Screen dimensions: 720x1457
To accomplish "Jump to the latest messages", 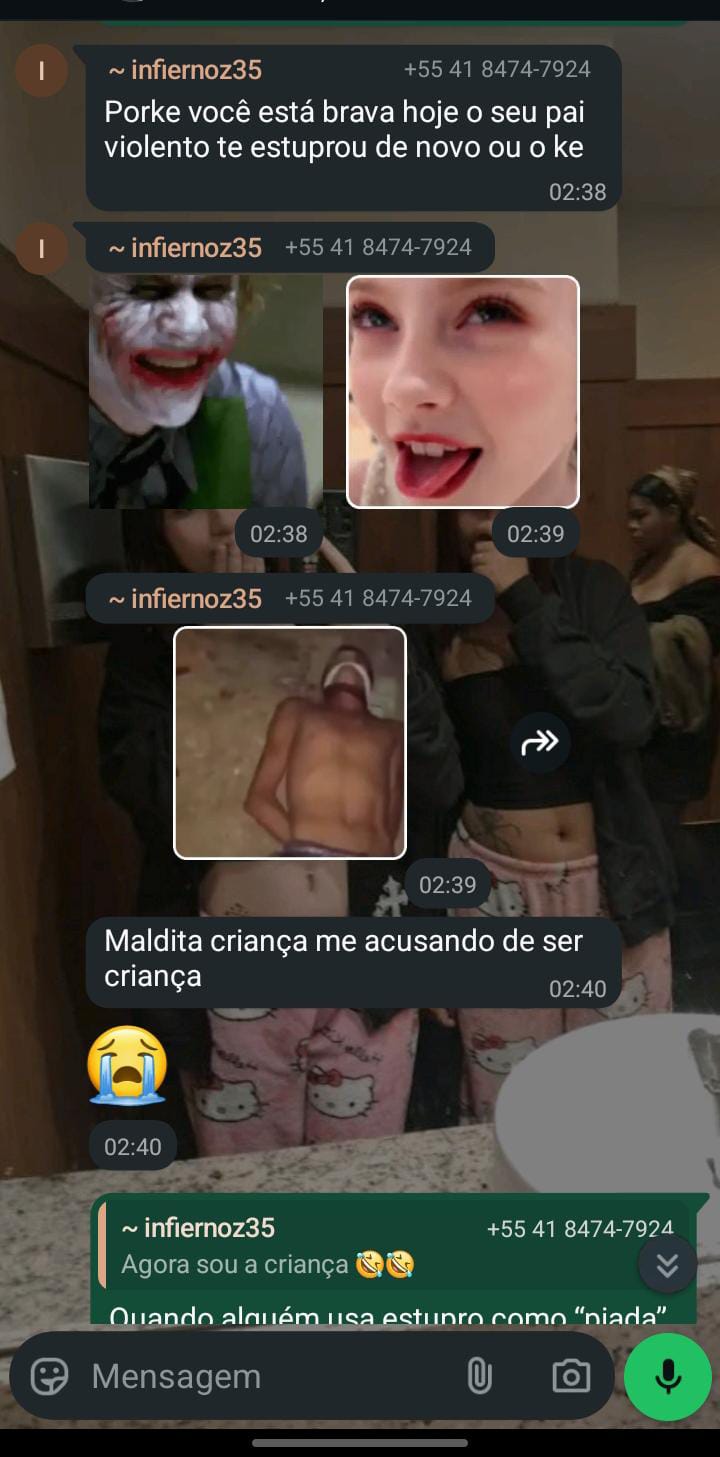I will click(x=667, y=1265).
